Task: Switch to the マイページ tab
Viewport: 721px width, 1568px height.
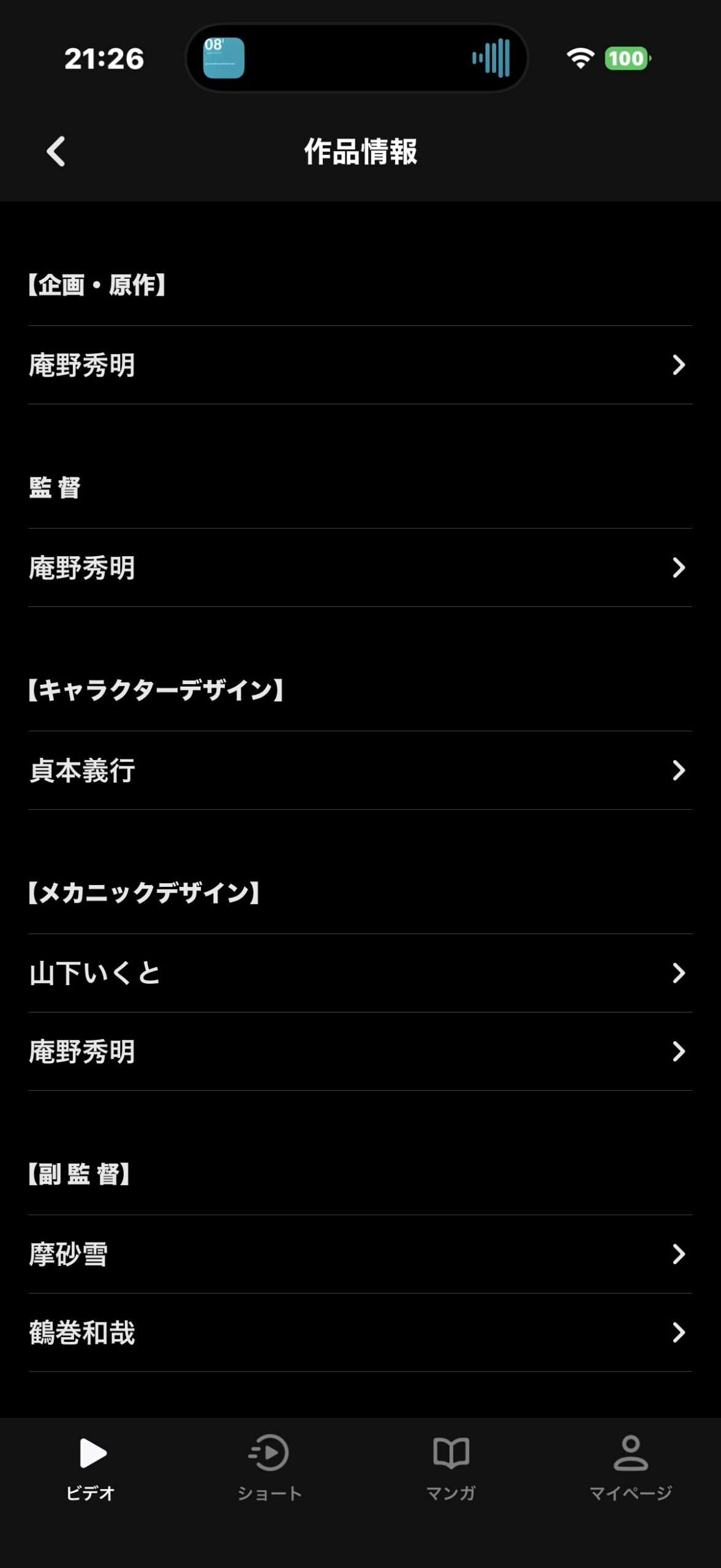Action: click(x=630, y=1468)
